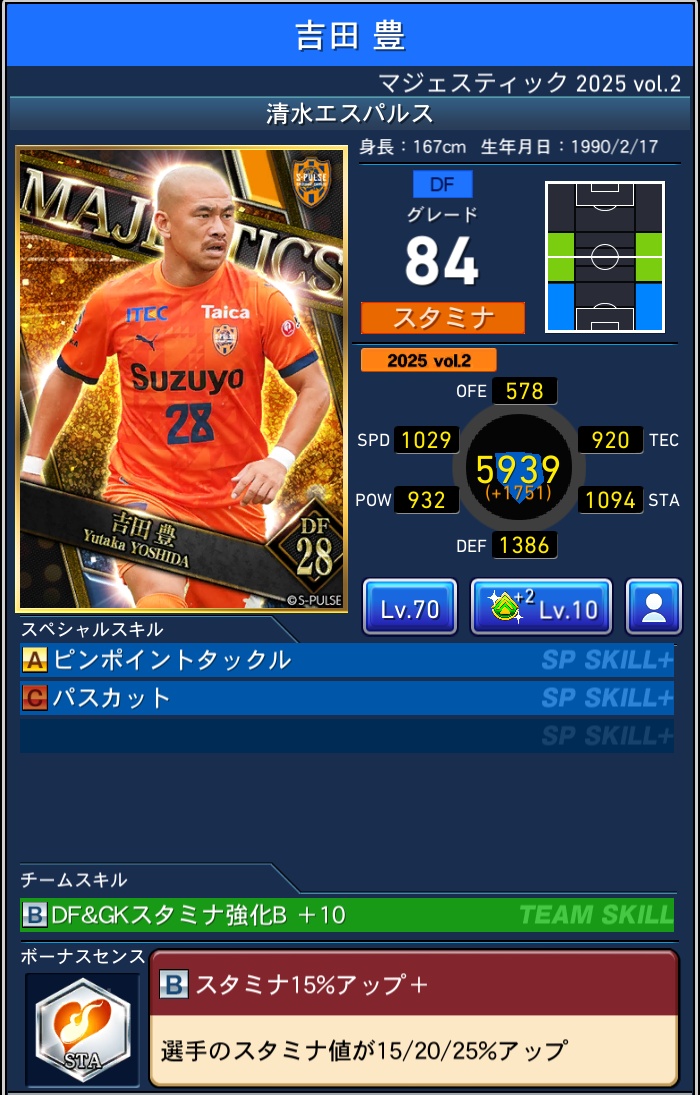The width and height of the screenshot is (700, 1095).
Task: View the DF&GKスタミナ強化B team skill
Action: pos(346,914)
